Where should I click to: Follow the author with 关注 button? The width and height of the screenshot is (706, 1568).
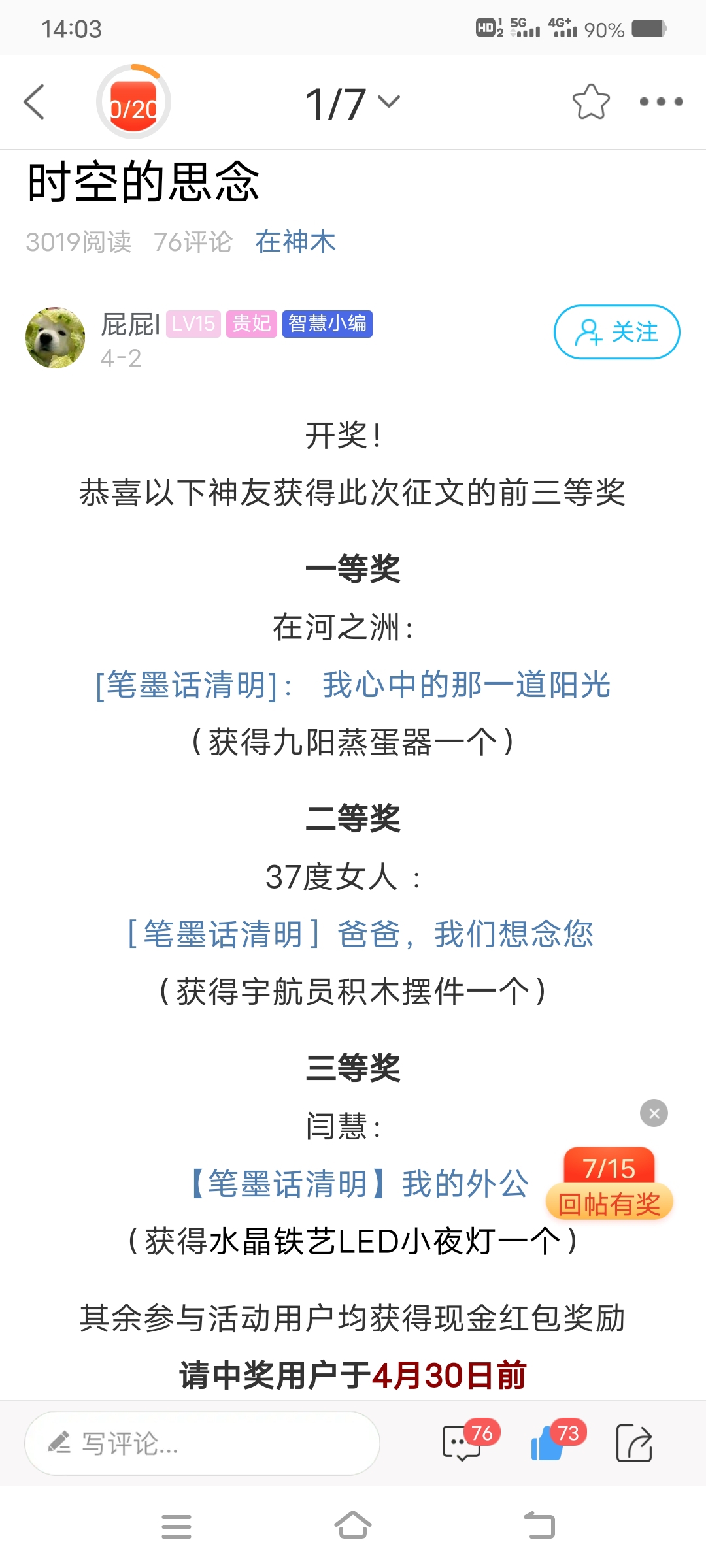(616, 332)
